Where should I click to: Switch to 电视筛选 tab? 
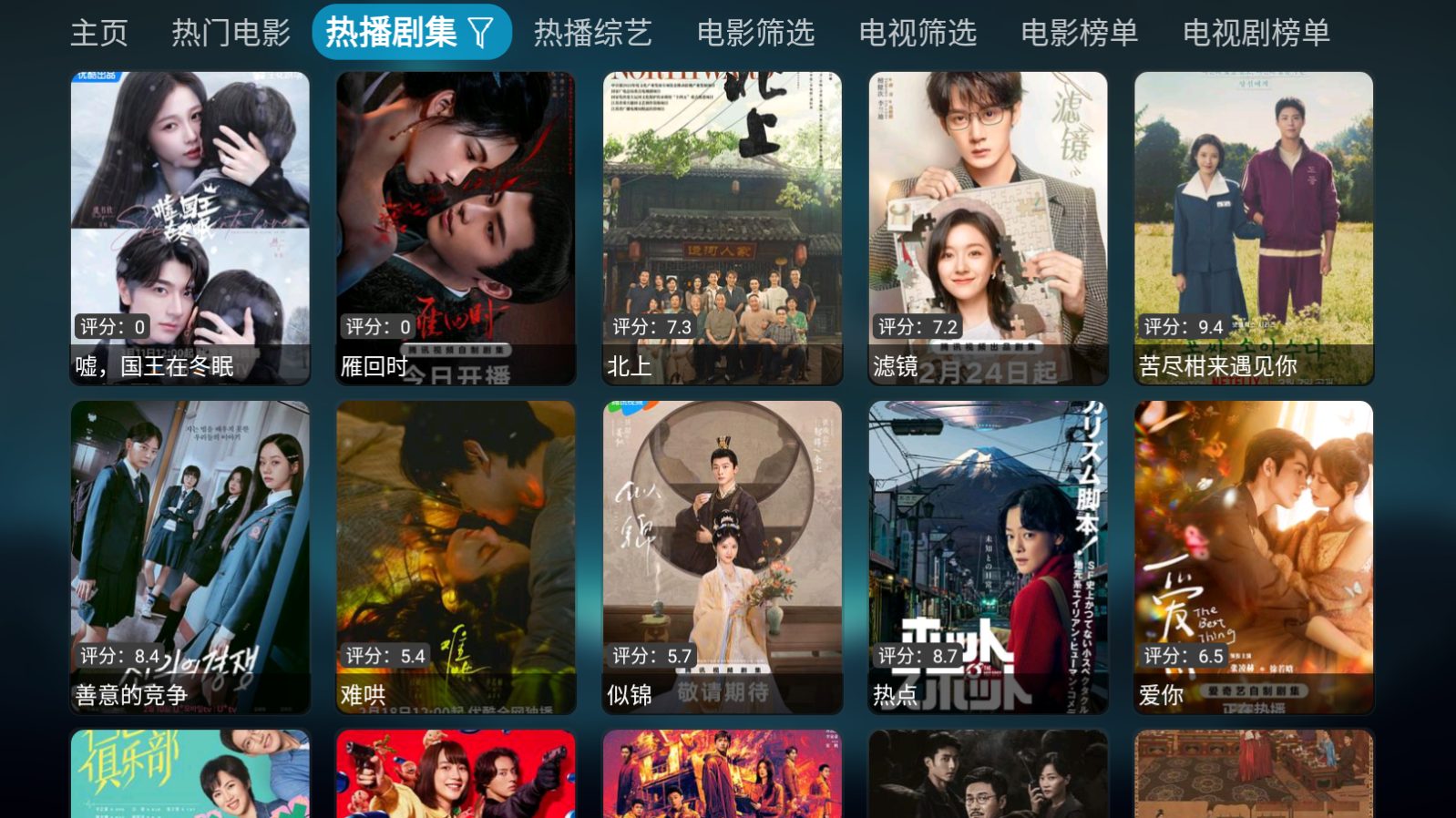(x=918, y=34)
